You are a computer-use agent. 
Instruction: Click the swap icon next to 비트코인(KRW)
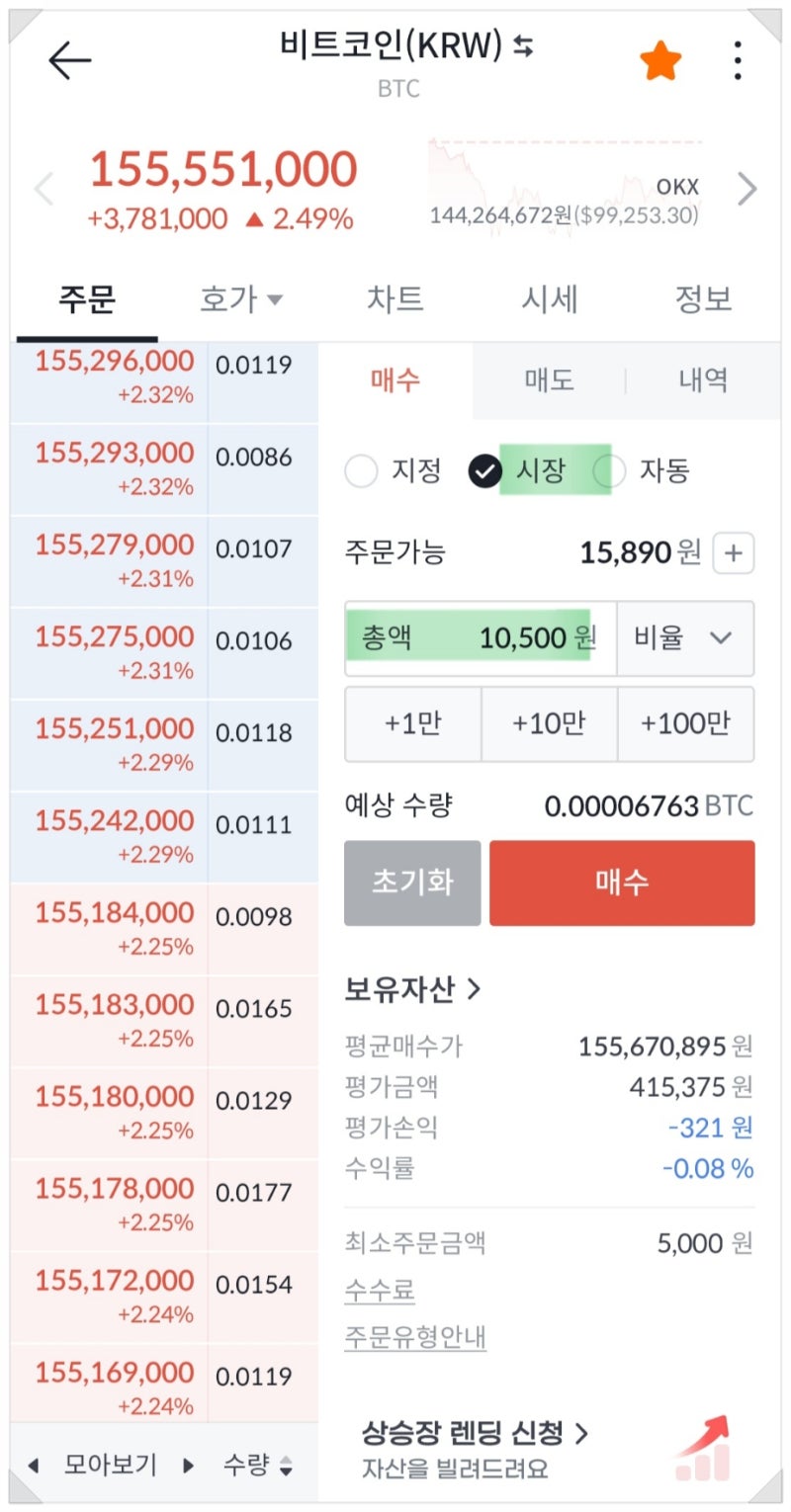click(x=525, y=46)
